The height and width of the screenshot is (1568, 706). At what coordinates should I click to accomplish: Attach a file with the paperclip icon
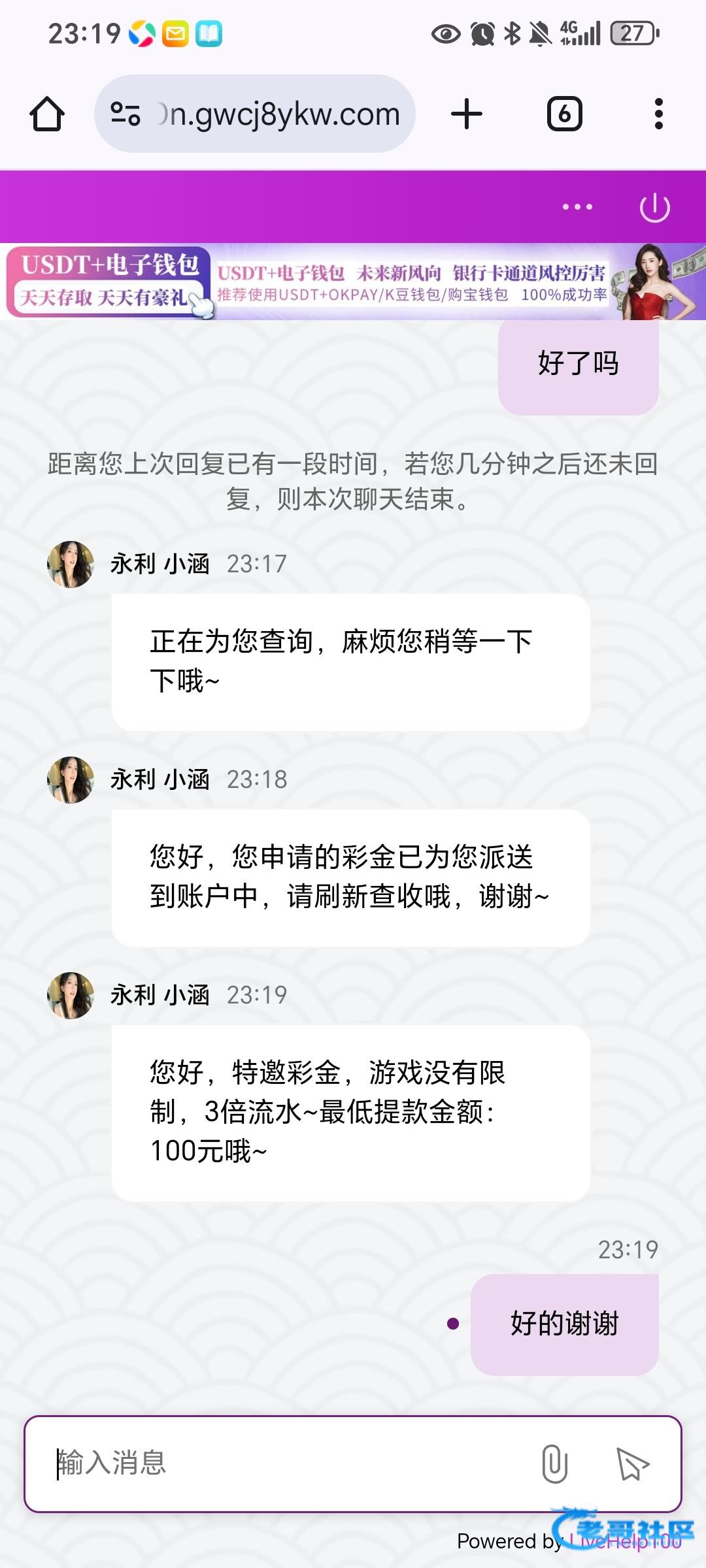(554, 1463)
